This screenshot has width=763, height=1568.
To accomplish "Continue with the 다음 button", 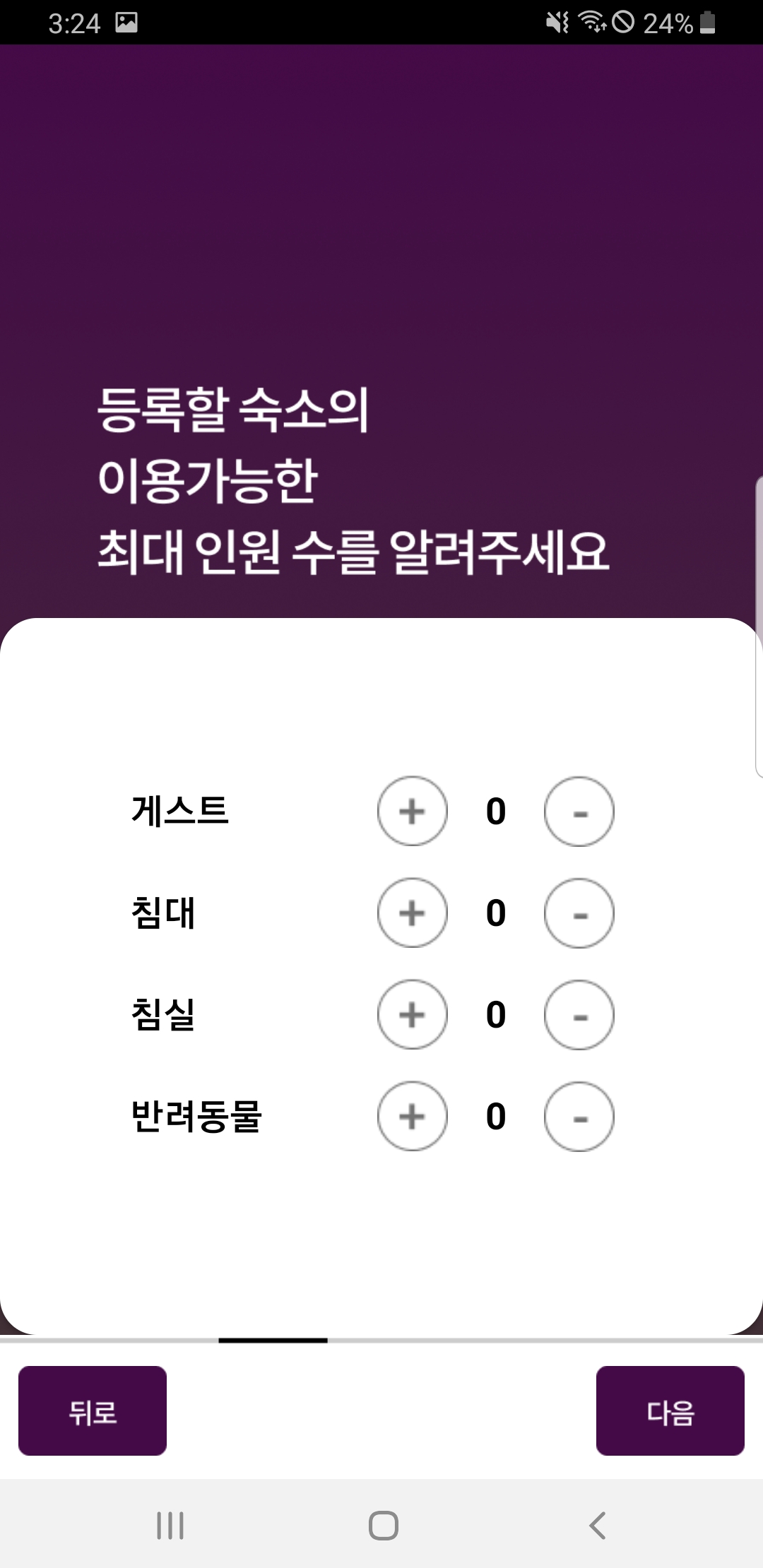I will point(670,1410).
